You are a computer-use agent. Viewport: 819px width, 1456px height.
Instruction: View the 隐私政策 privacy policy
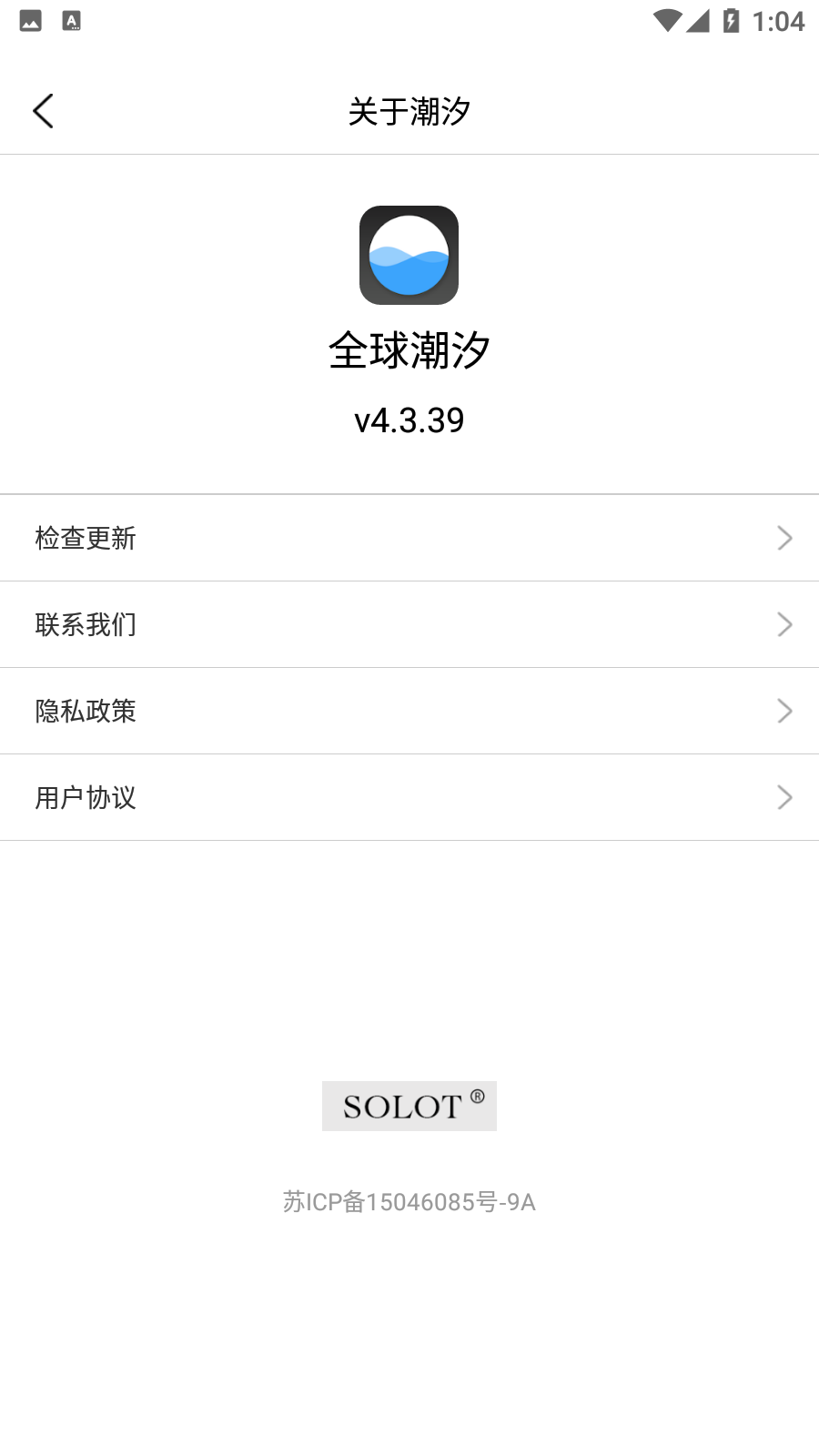[409, 711]
